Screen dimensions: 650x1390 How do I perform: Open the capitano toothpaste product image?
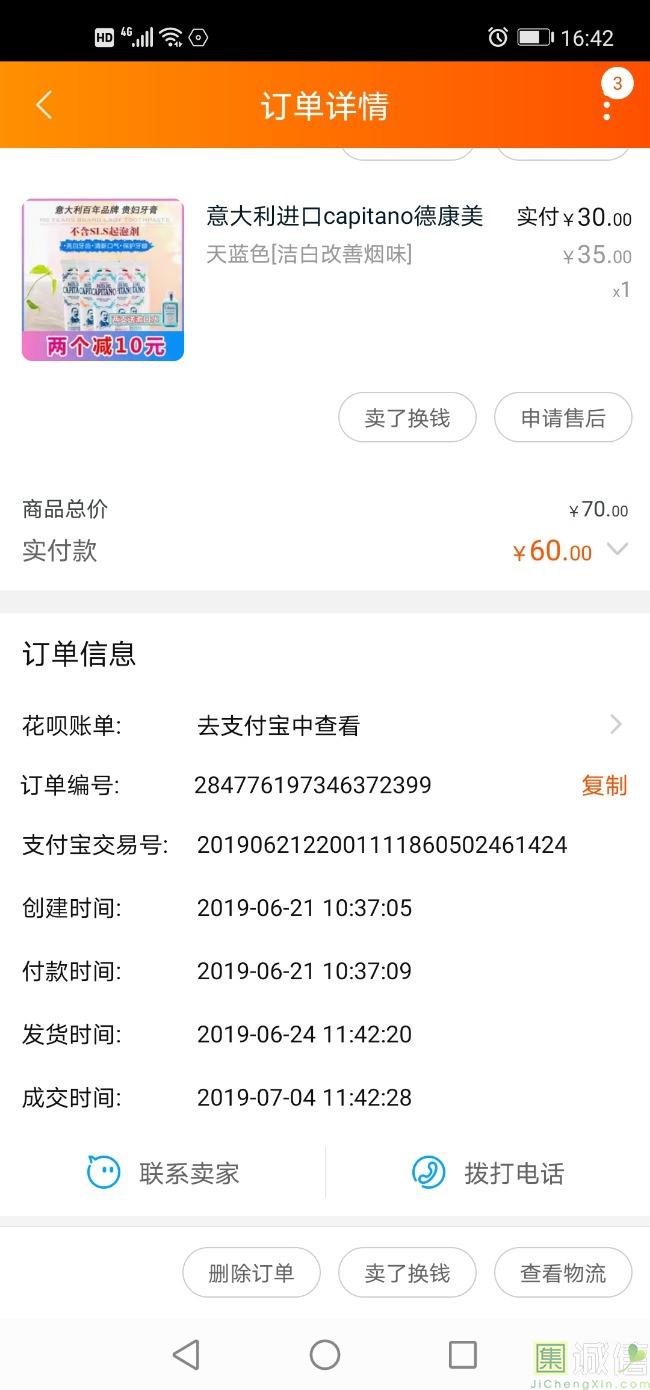[103, 279]
